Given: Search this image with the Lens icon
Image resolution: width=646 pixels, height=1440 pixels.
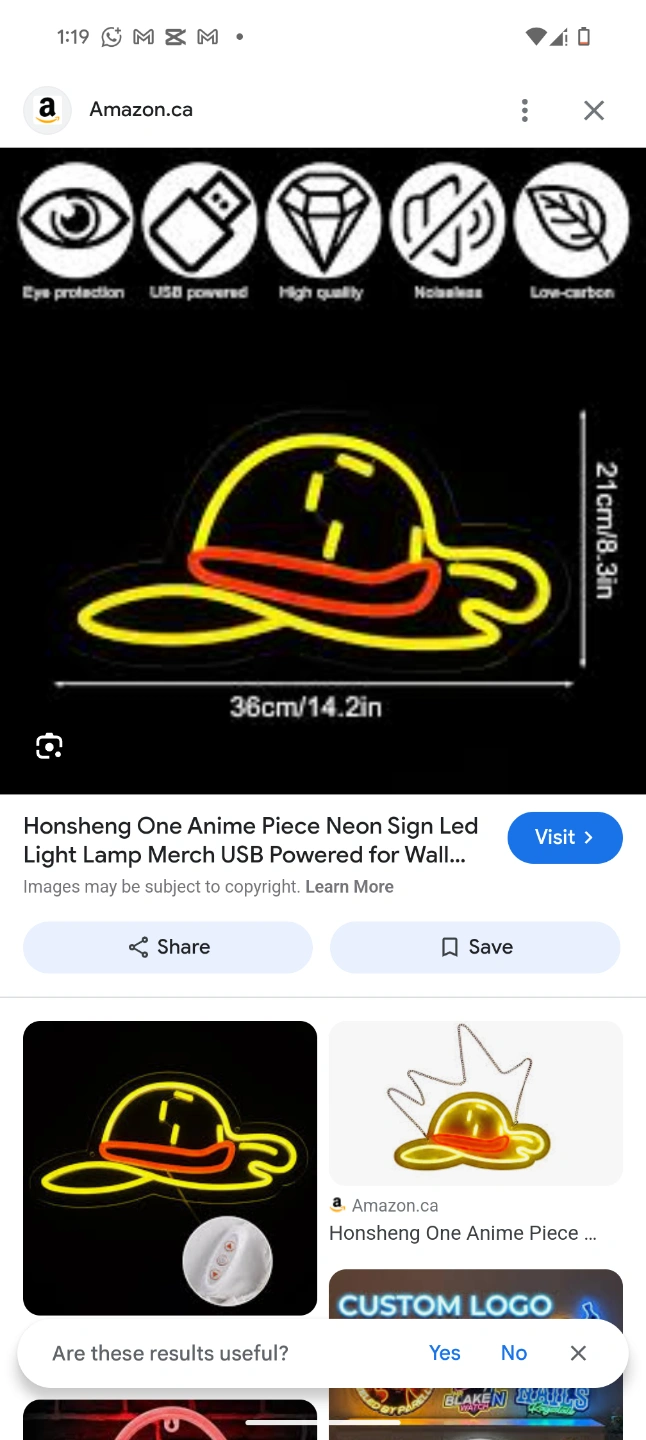Looking at the screenshot, I should click(x=49, y=746).
